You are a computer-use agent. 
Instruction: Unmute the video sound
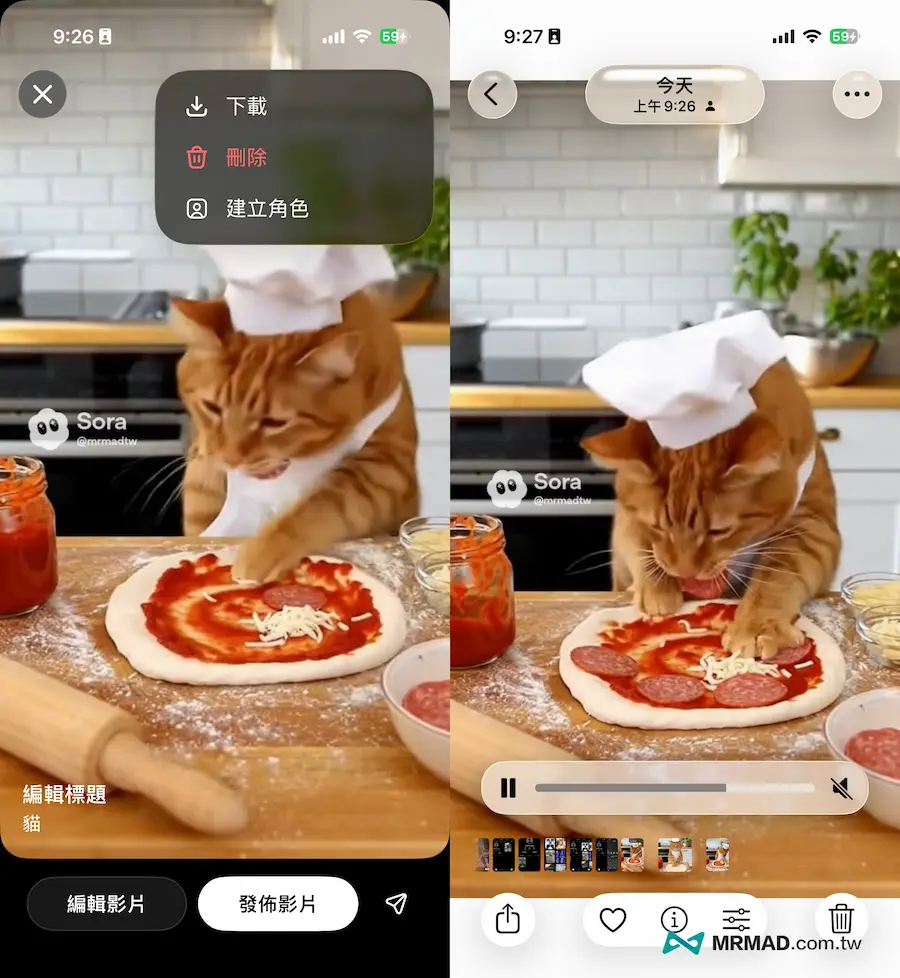841,788
